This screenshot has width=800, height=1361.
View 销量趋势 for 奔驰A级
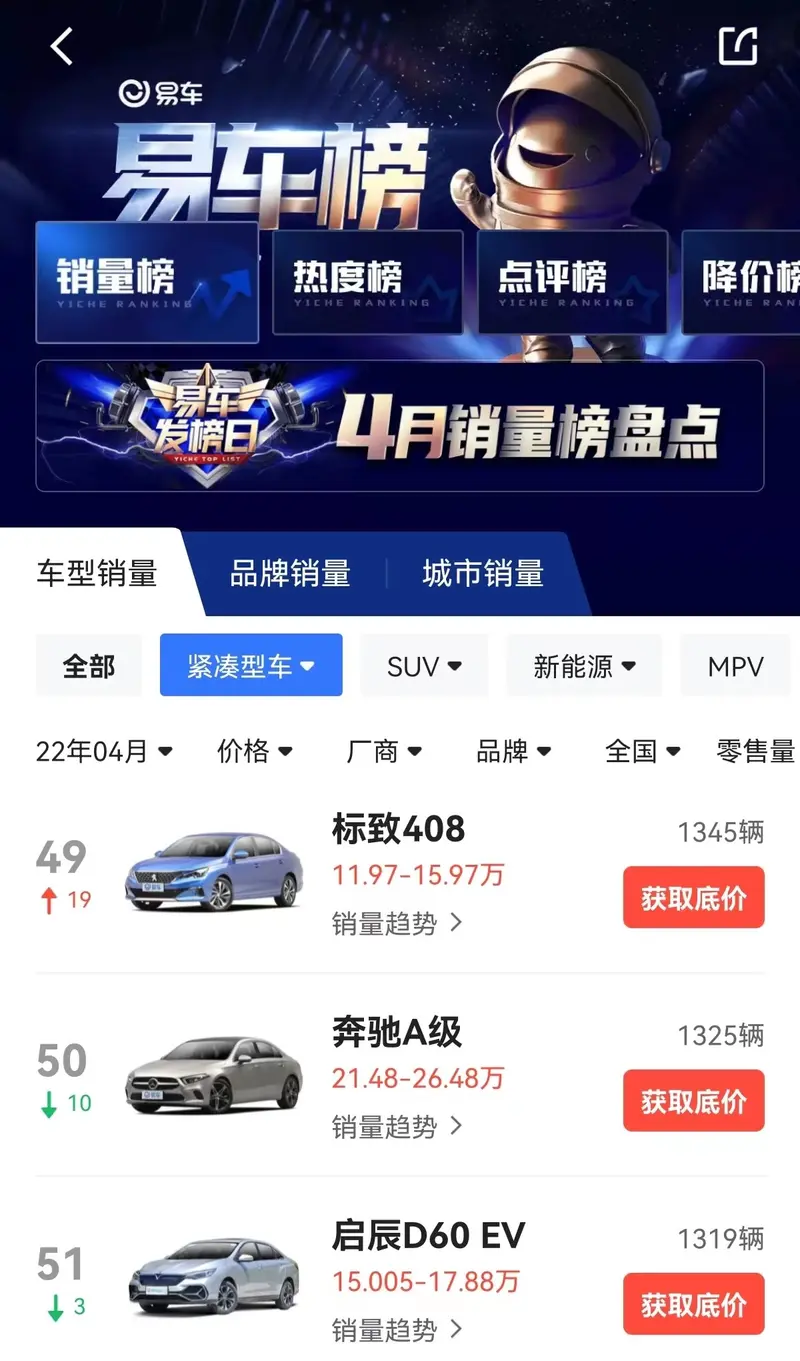coord(397,1126)
